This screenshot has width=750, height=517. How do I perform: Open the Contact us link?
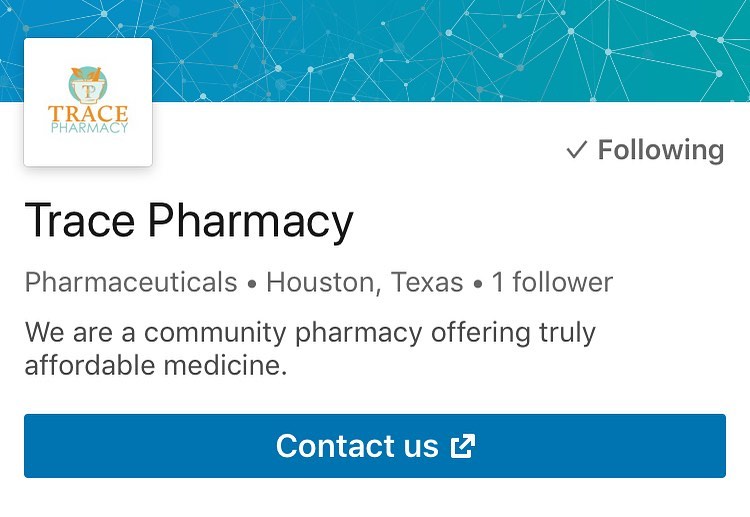tap(375, 446)
